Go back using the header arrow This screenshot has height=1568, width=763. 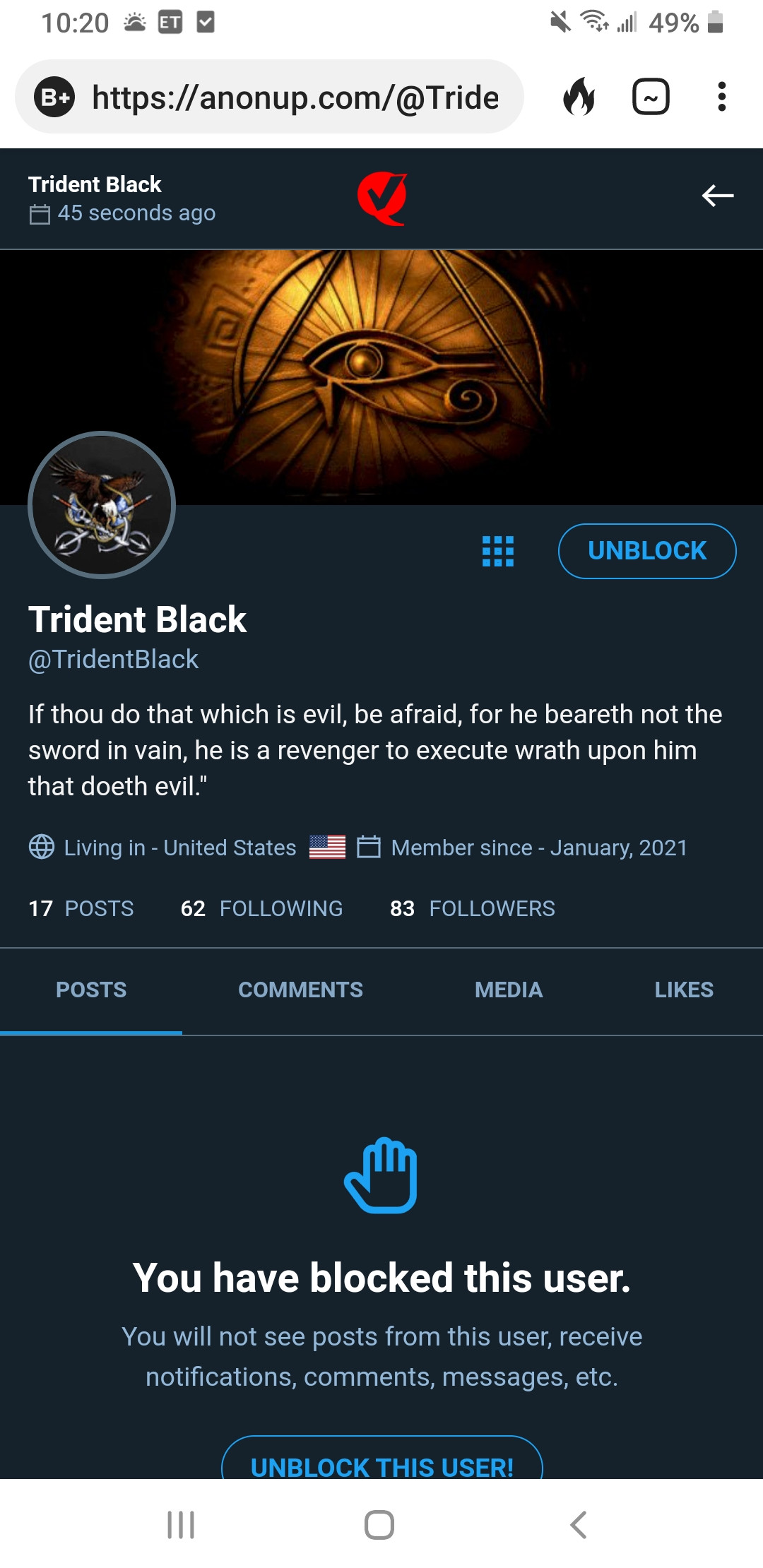[717, 196]
